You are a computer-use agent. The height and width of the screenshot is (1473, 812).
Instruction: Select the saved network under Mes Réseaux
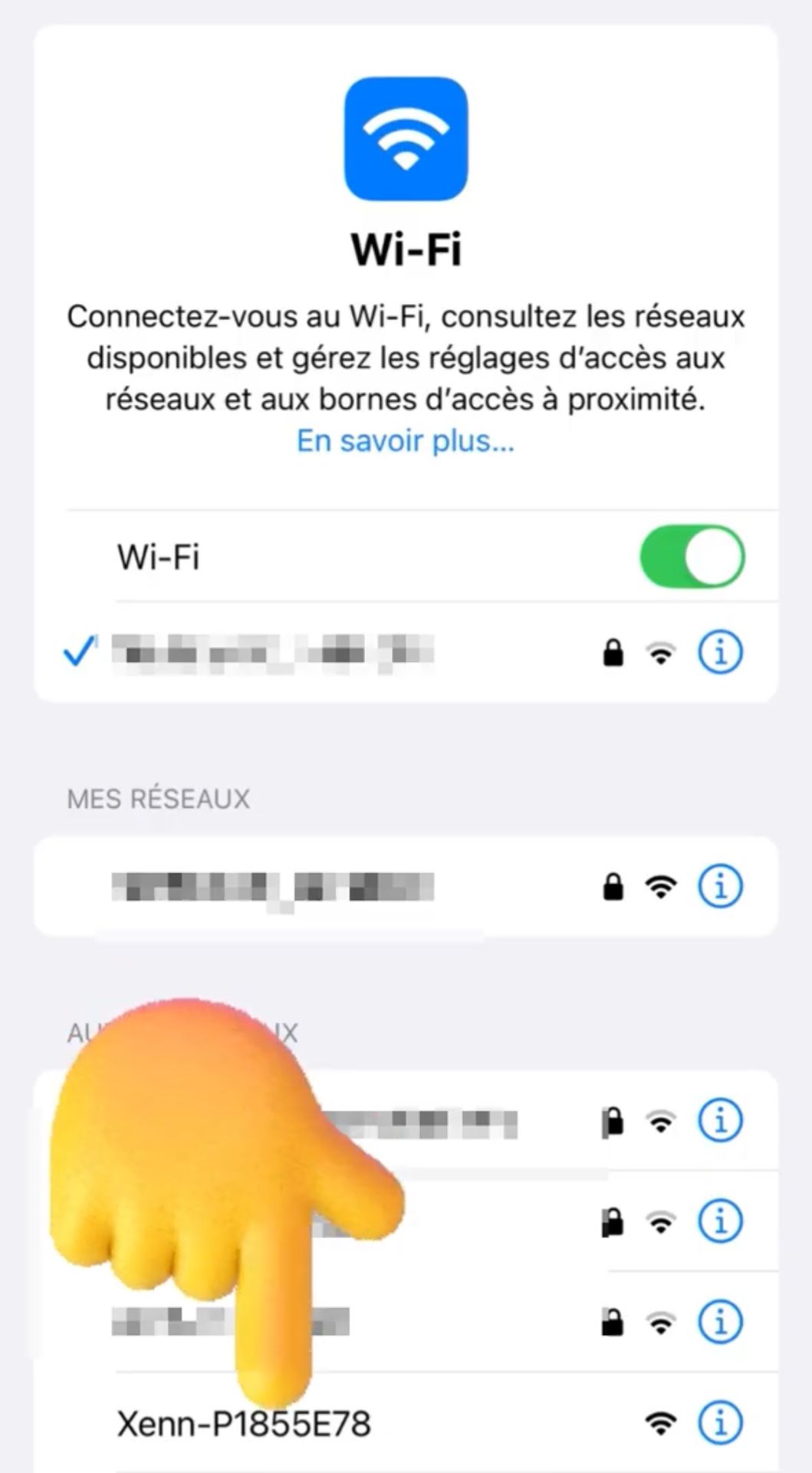tap(406, 887)
